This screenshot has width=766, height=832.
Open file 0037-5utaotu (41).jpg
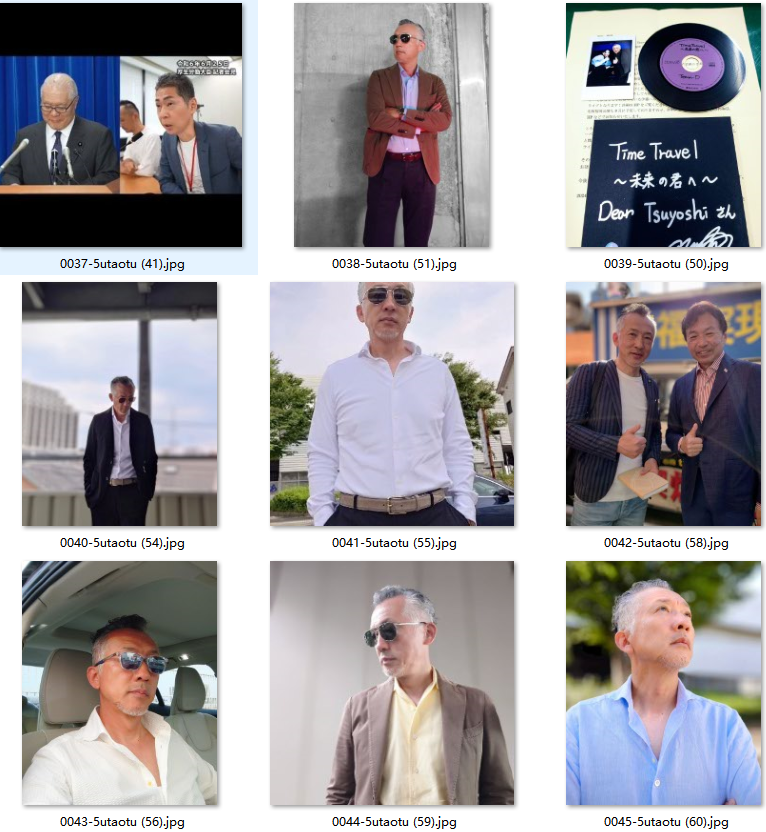(x=120, y=125)
